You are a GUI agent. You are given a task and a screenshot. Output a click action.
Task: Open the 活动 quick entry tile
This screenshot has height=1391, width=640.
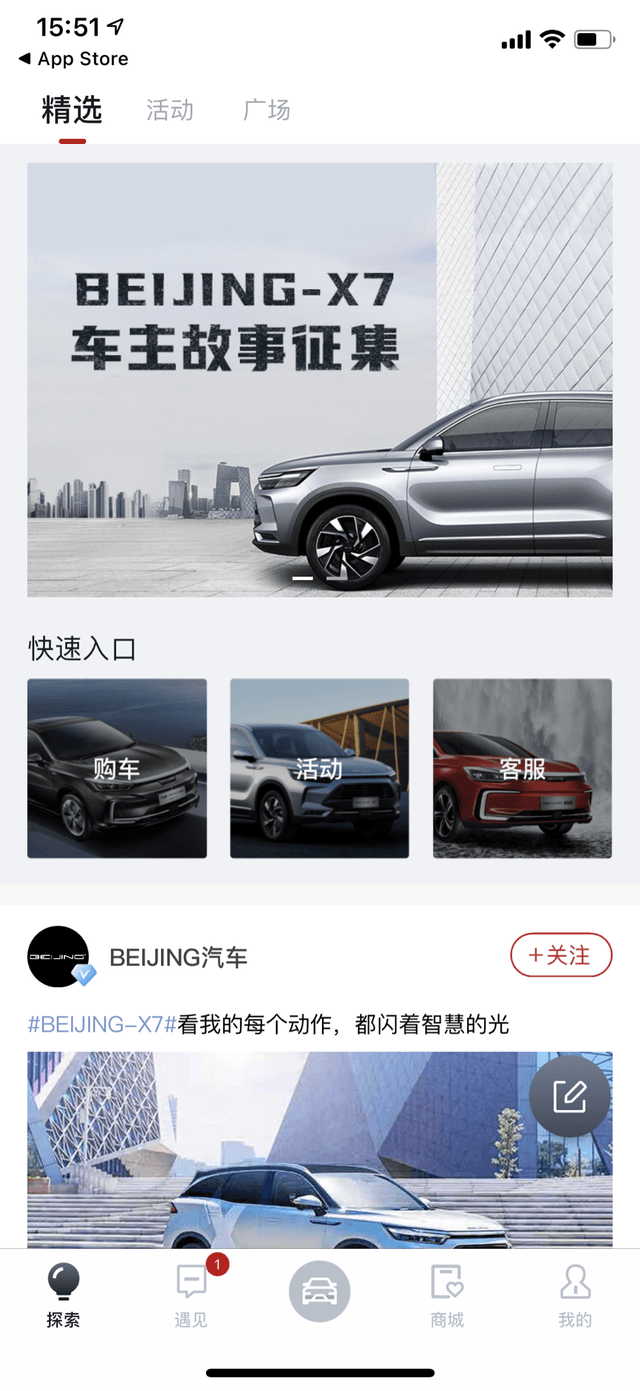coord(319,768)
